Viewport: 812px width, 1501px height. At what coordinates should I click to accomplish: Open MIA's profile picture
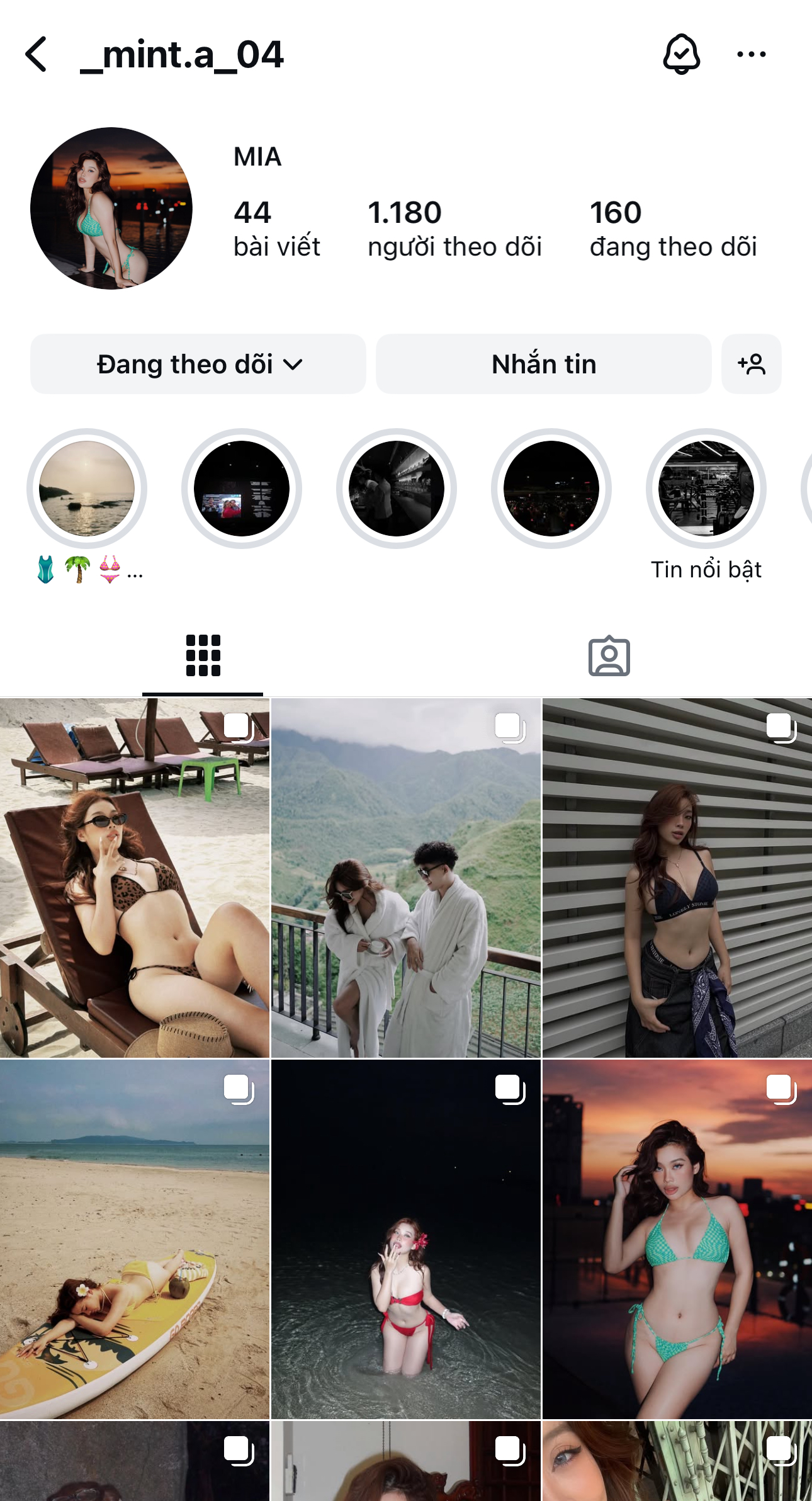tap(111, 208)
